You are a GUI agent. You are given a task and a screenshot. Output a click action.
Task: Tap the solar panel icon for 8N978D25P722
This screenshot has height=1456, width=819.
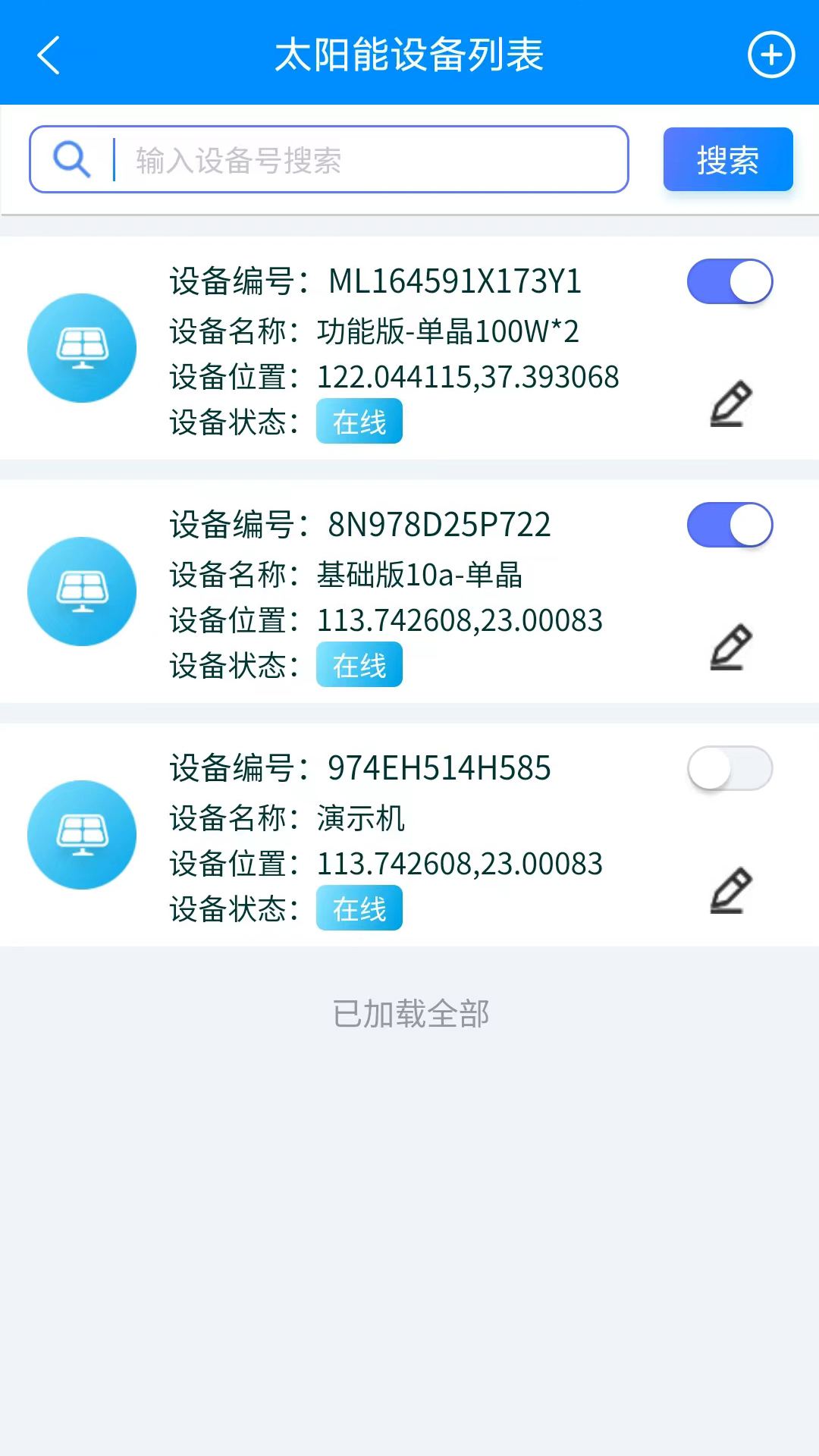click(82, 592)
